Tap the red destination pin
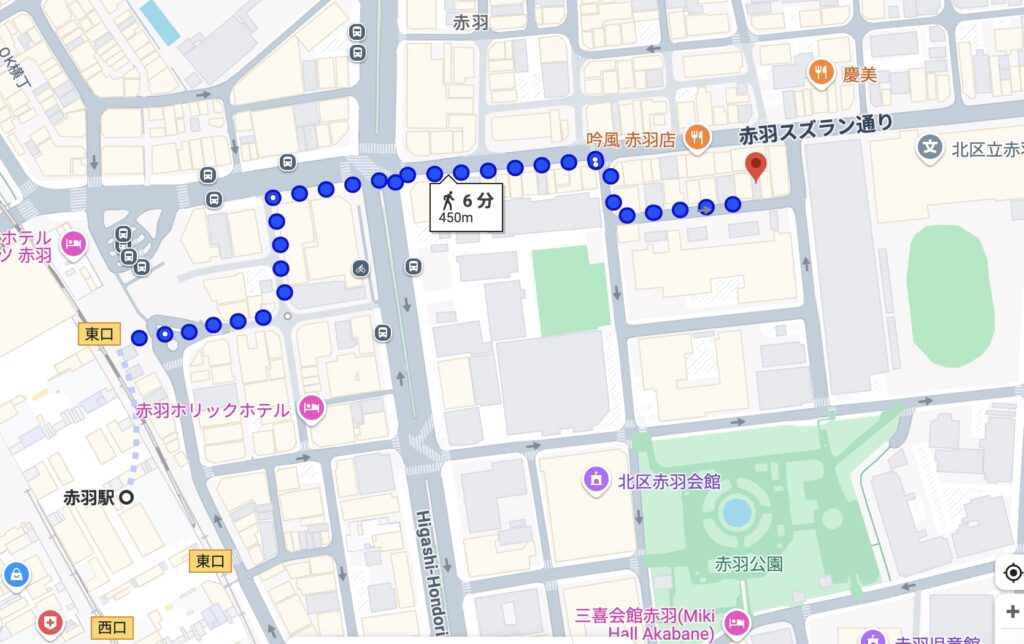This screenshot has height=644, width=1024. (x=756, y=167)
